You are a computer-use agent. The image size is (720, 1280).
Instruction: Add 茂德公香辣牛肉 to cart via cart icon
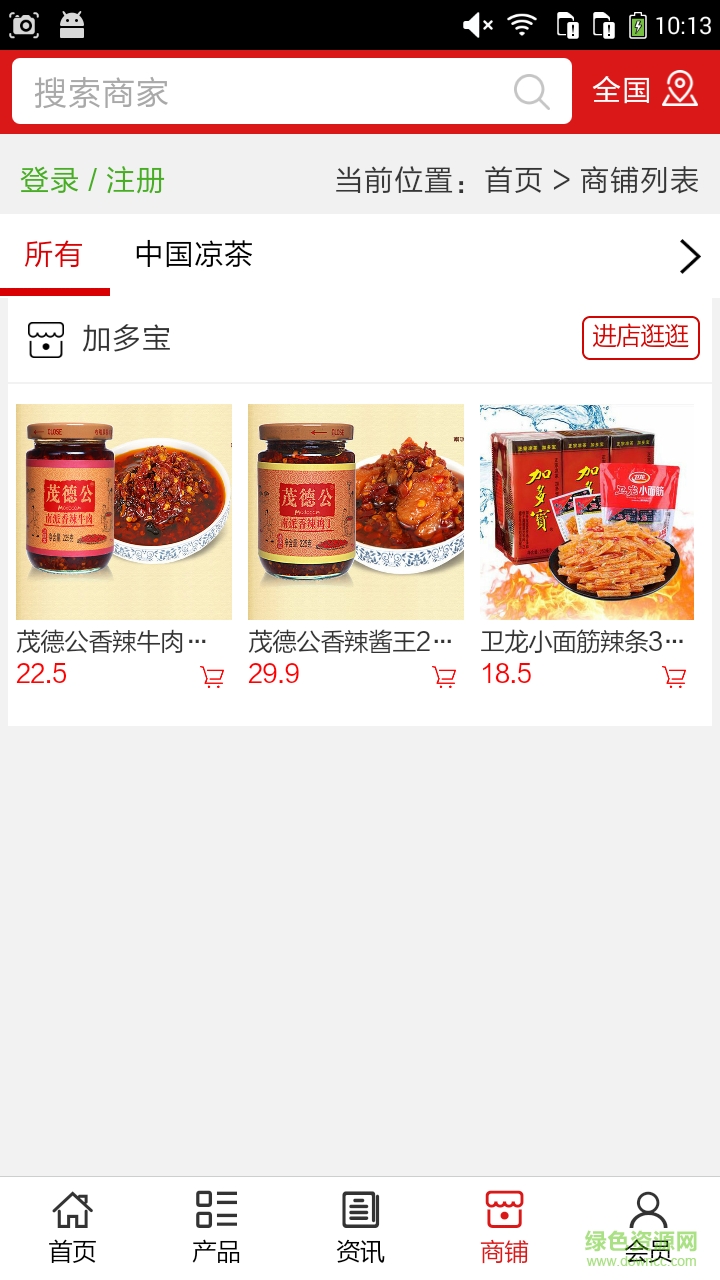(210, 676)
